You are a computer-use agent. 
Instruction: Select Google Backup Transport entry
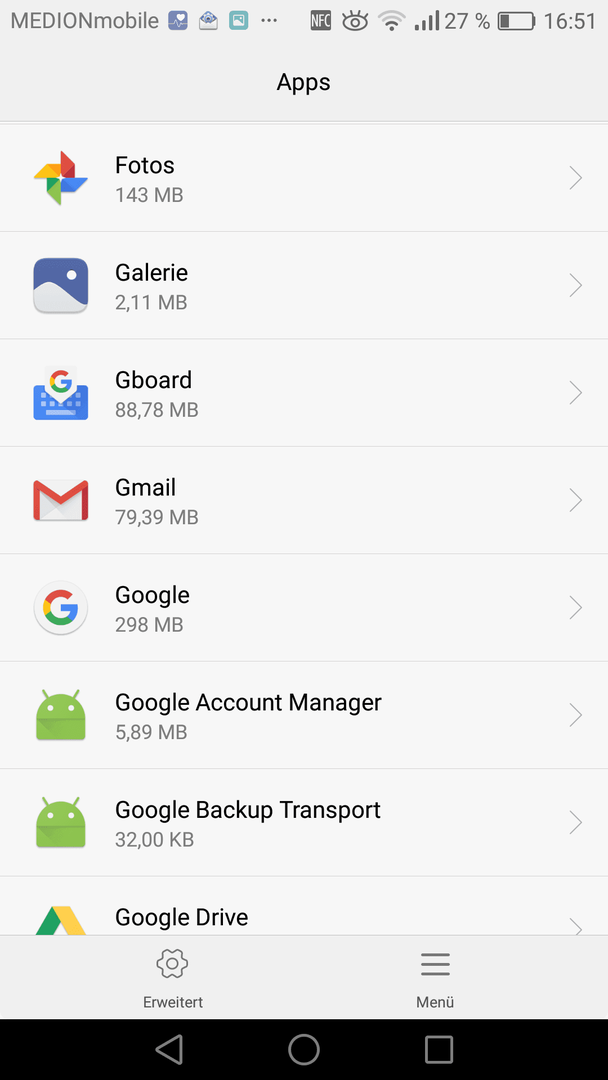304,822
